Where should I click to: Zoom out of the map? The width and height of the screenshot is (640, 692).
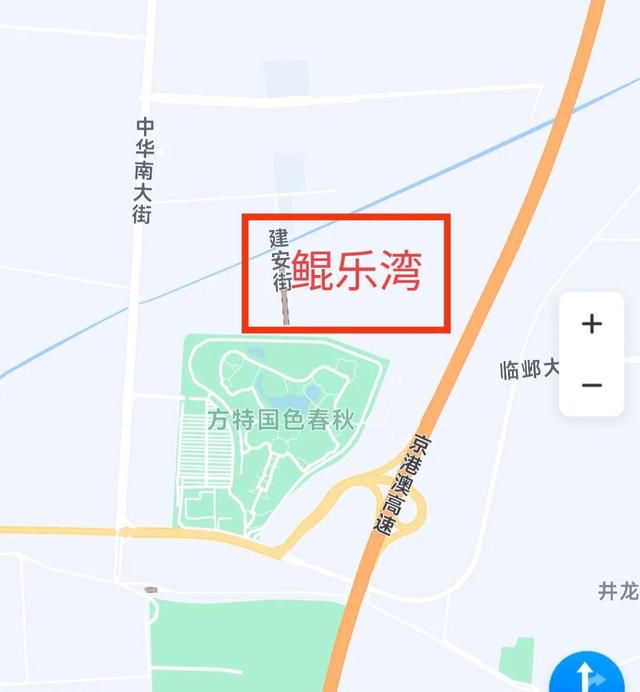tap(592, 385)
